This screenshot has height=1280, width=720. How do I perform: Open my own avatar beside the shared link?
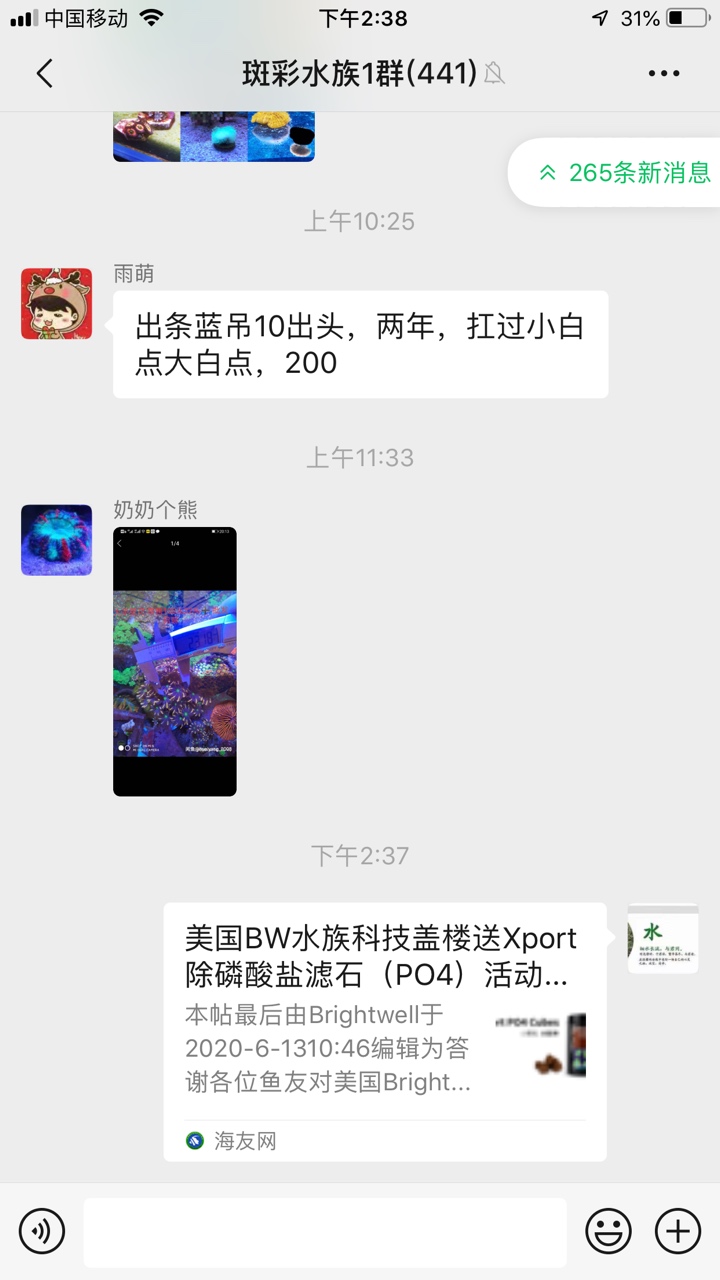tap(662, 938)
